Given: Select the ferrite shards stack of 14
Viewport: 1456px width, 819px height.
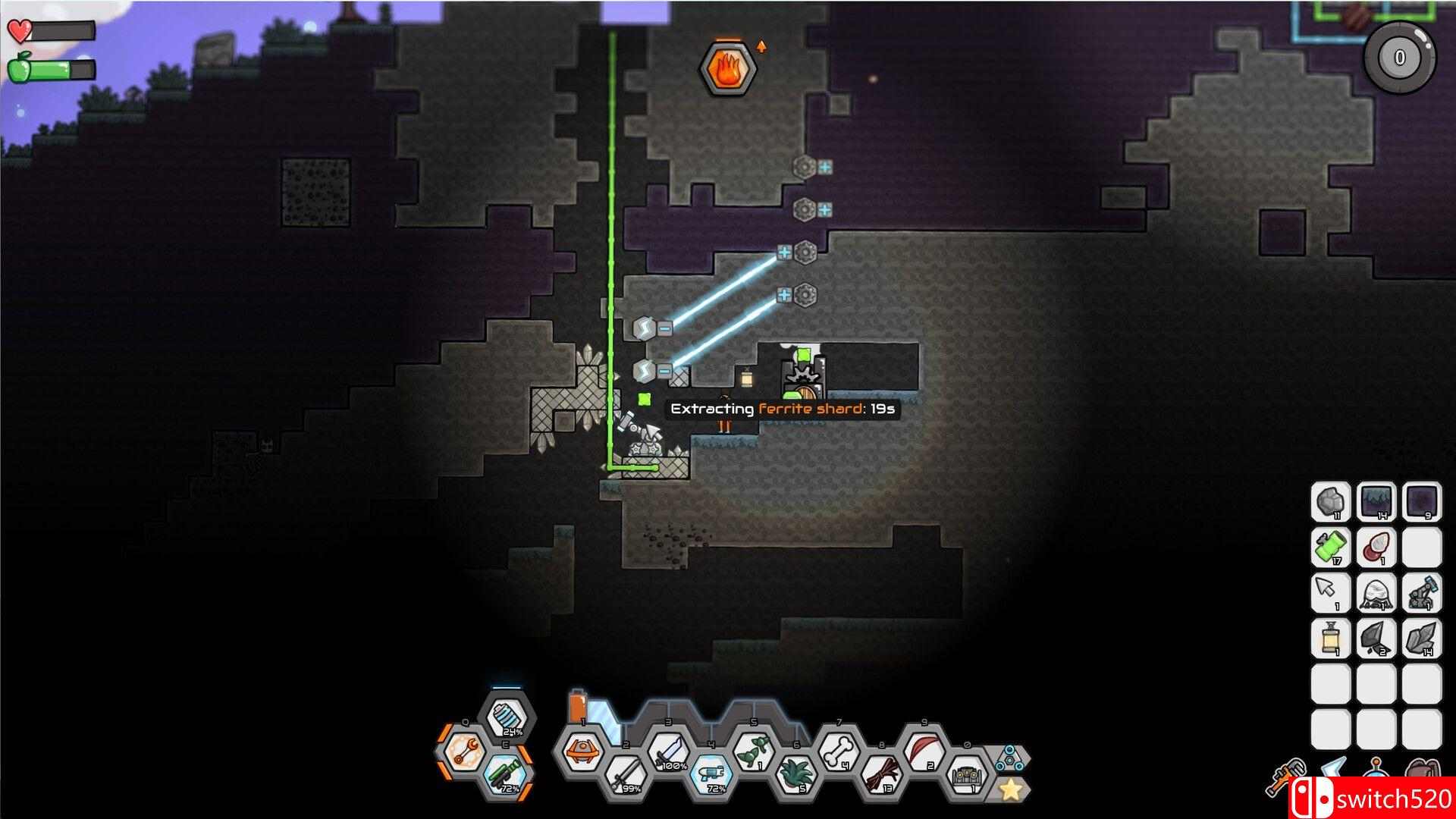Looking at the screenshot, I should [x=1422, y=639].
